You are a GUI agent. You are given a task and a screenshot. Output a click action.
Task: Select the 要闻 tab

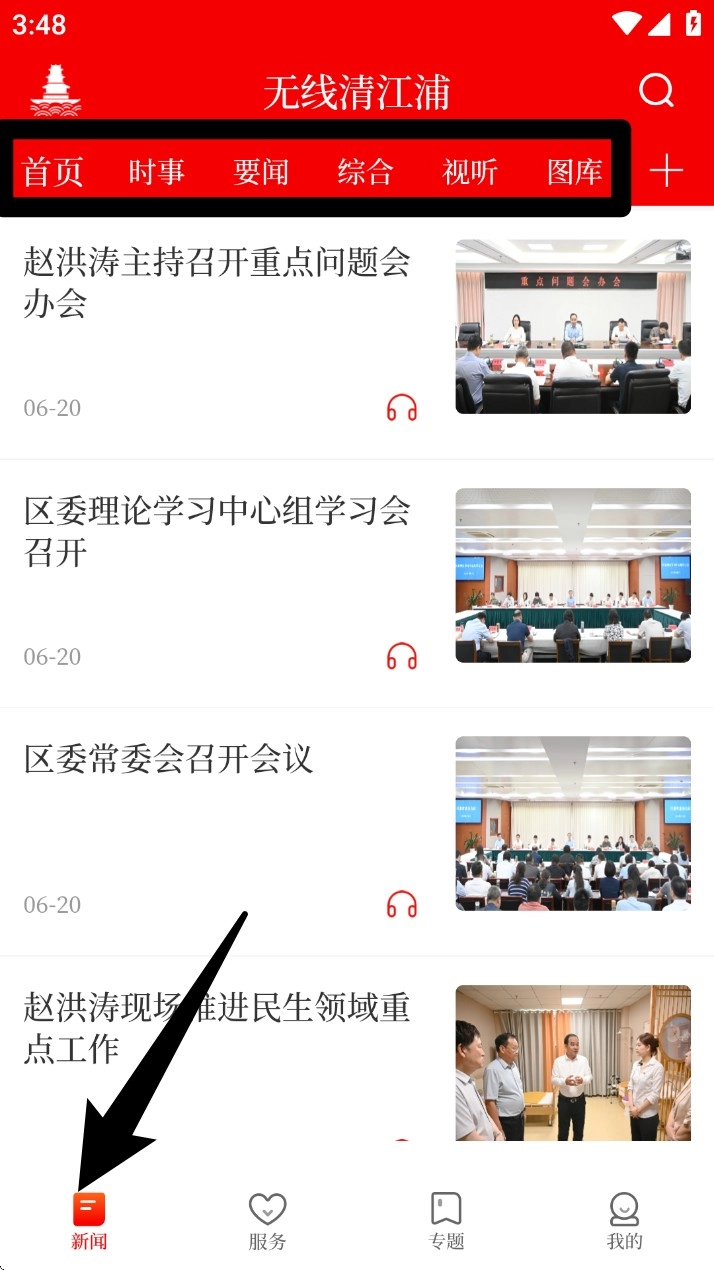[261, 172]
